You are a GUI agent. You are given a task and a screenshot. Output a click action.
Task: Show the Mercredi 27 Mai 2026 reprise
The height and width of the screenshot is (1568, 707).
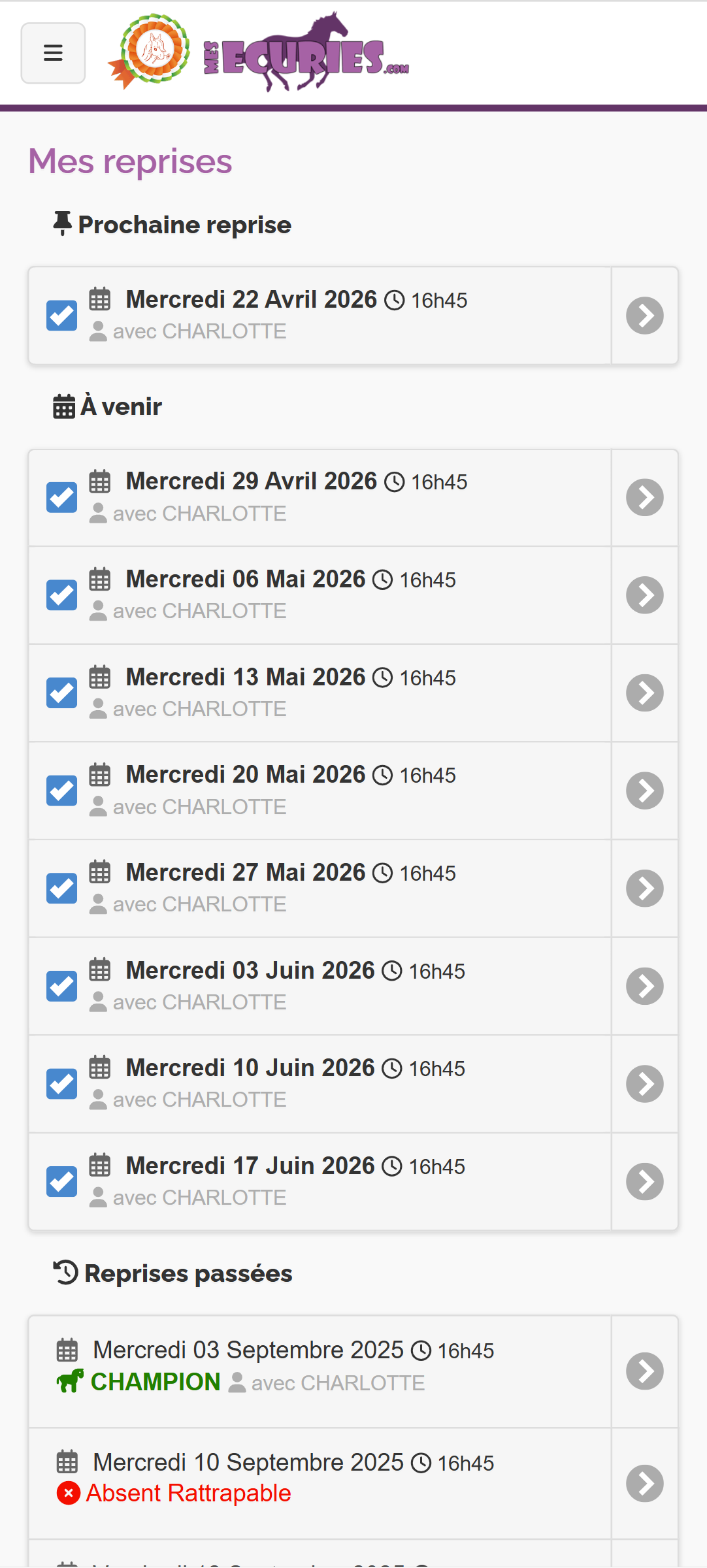point(644,889)
